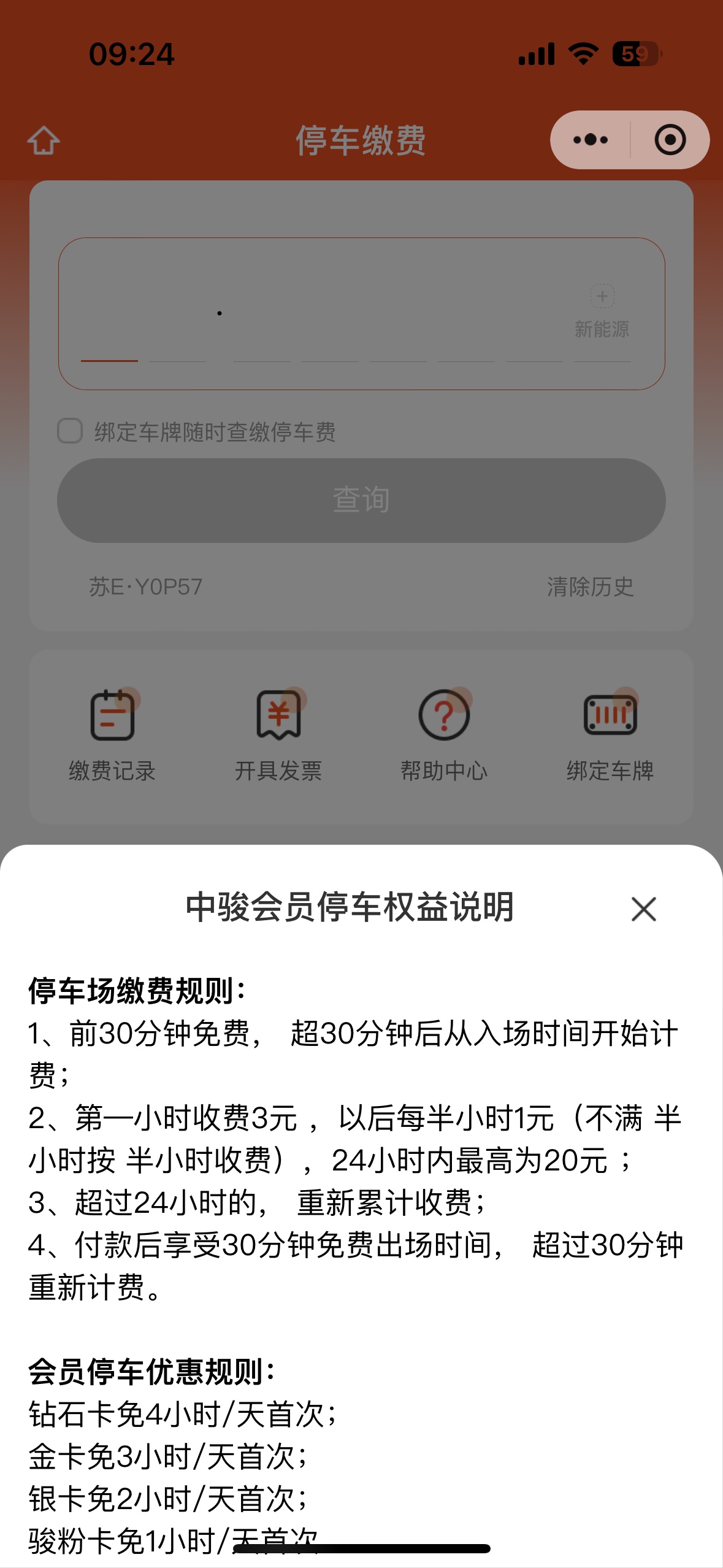Exit the mini program via circle icon
The height and width of the screenshot is (1568, 723).
point(670,140)
